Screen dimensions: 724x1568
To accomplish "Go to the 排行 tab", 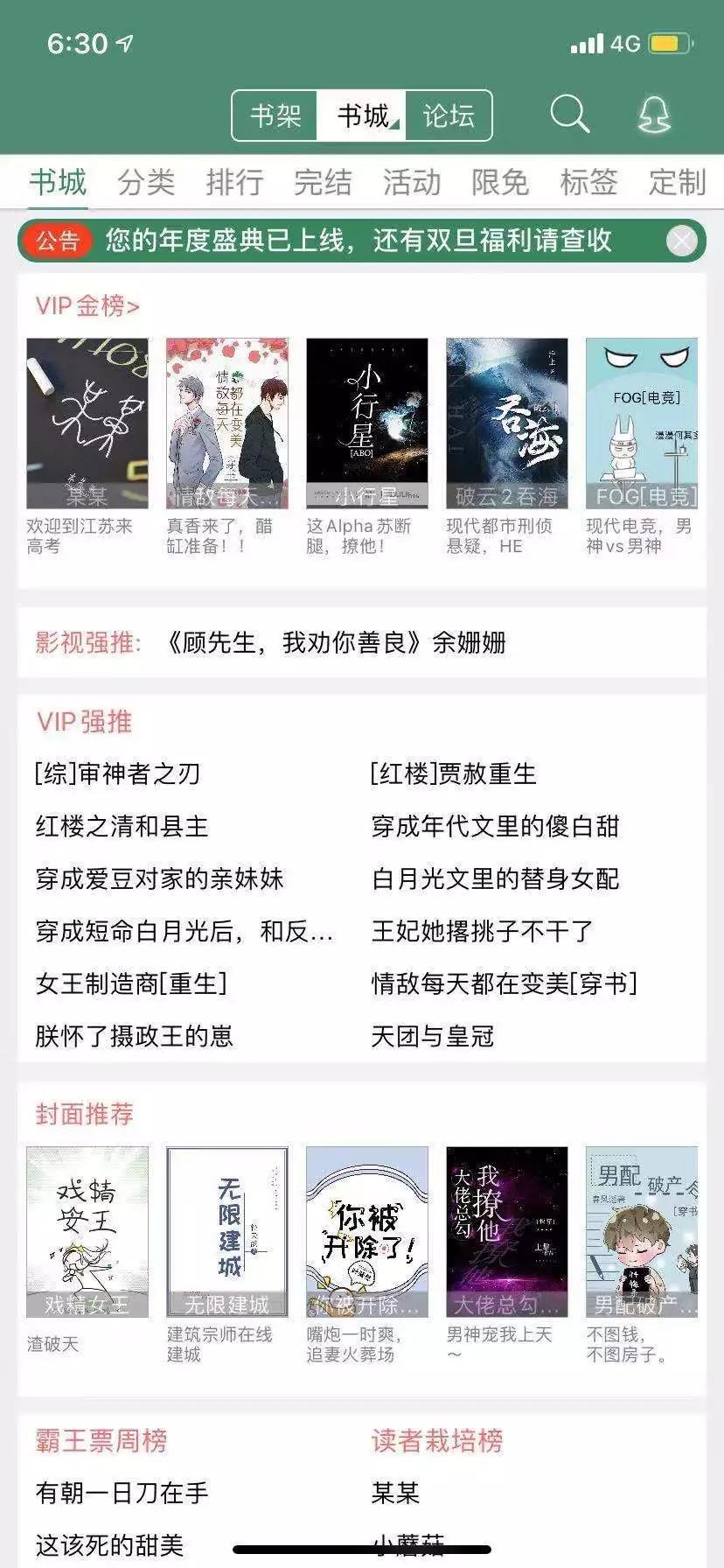I will [x=234, y=182].
